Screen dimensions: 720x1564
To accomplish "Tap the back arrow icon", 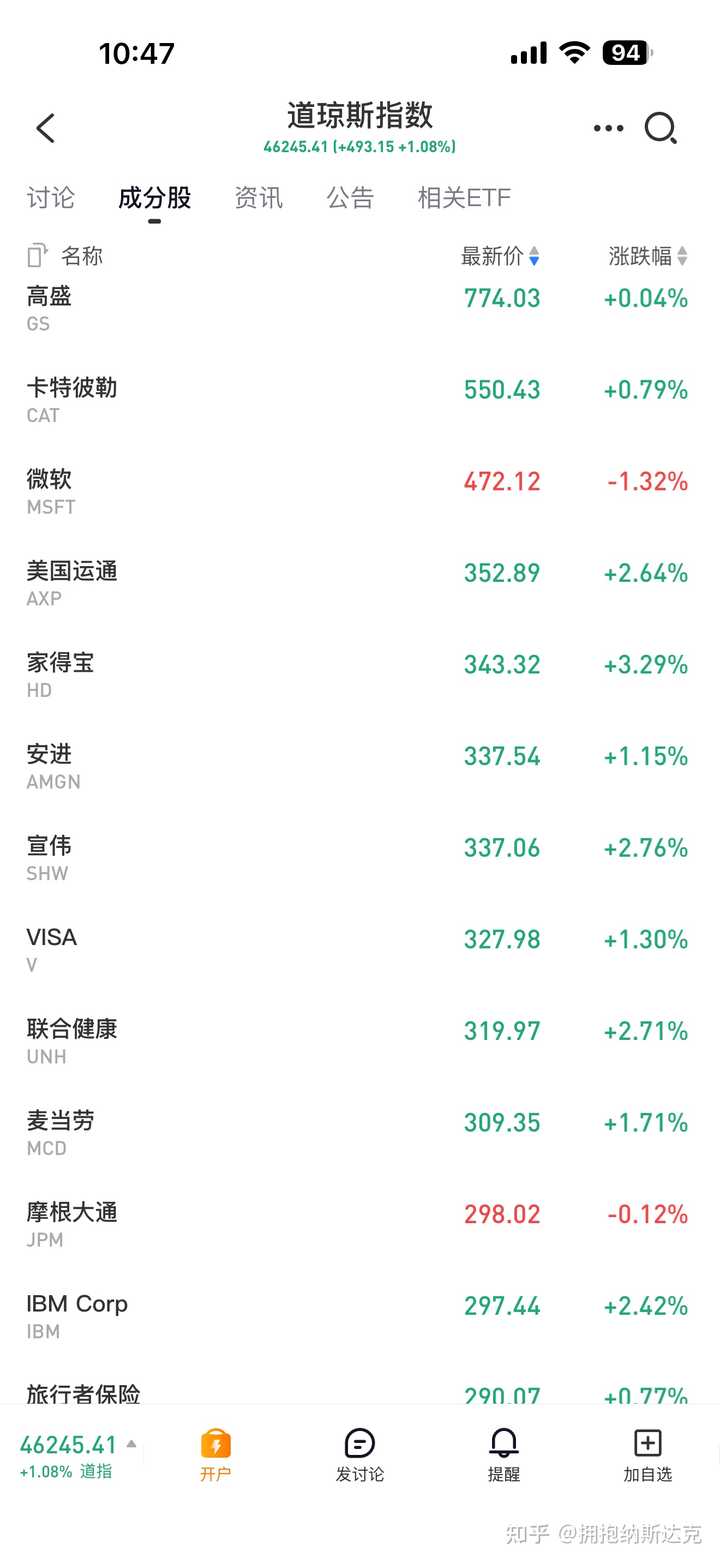I will (x=44, y=129).
